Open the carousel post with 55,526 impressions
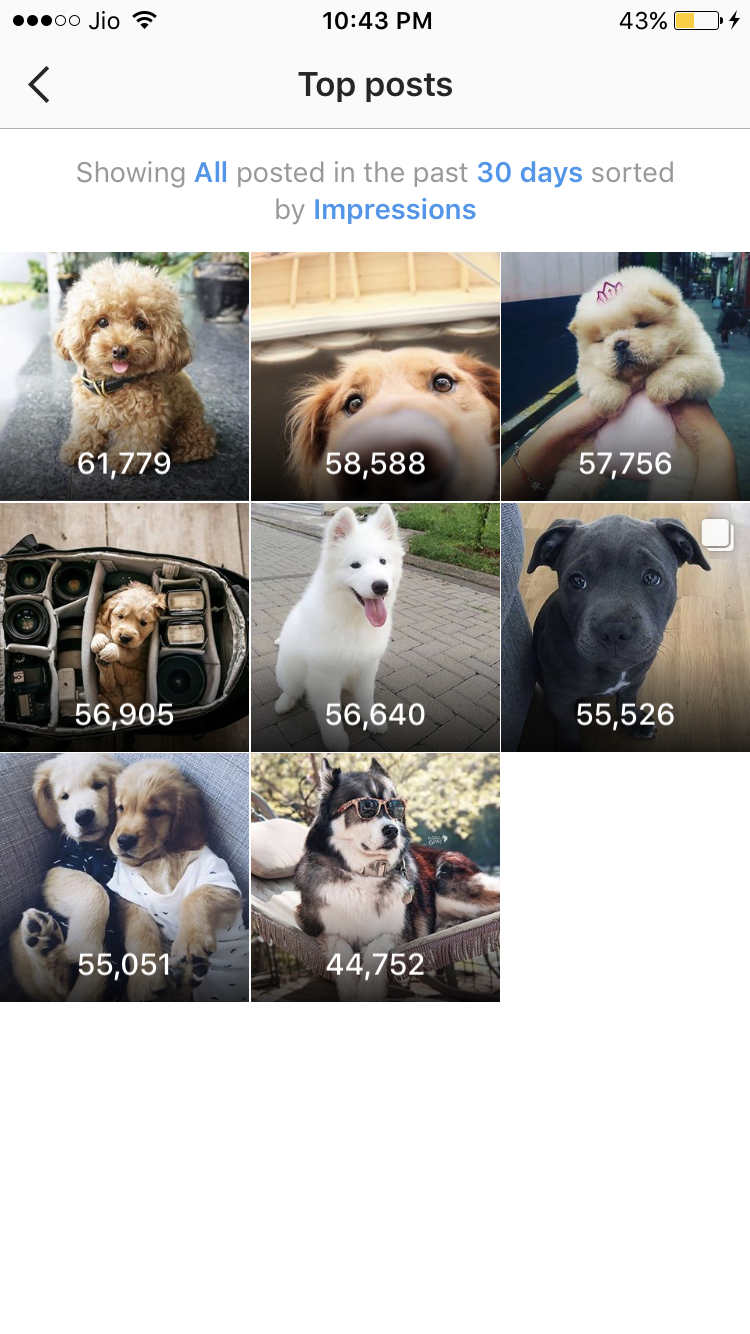The height and width of the screenshot is (1334, 750). tap(626, 627)
